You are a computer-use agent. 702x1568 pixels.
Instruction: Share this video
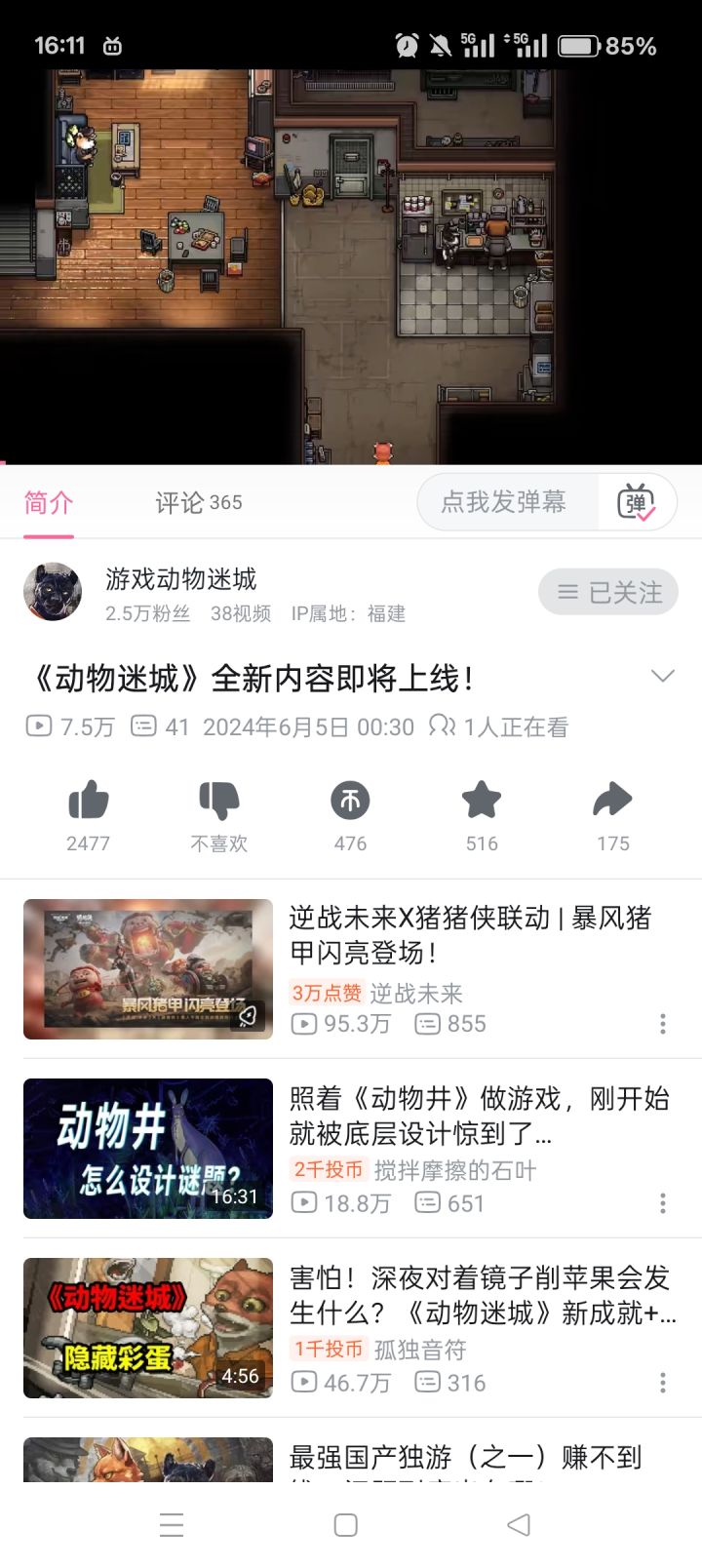click(x=612, y=802)
